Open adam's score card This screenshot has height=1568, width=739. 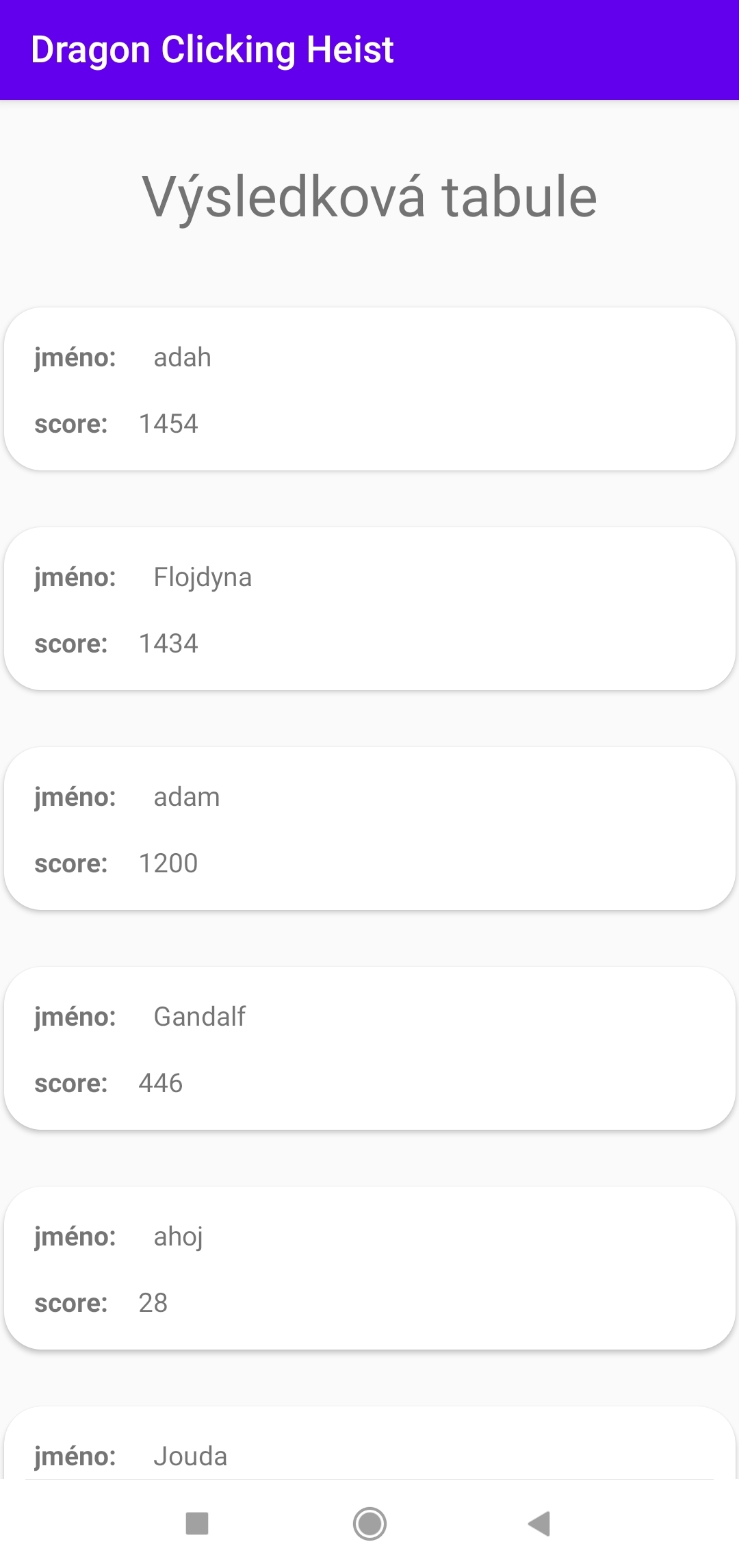coord(369,829)
